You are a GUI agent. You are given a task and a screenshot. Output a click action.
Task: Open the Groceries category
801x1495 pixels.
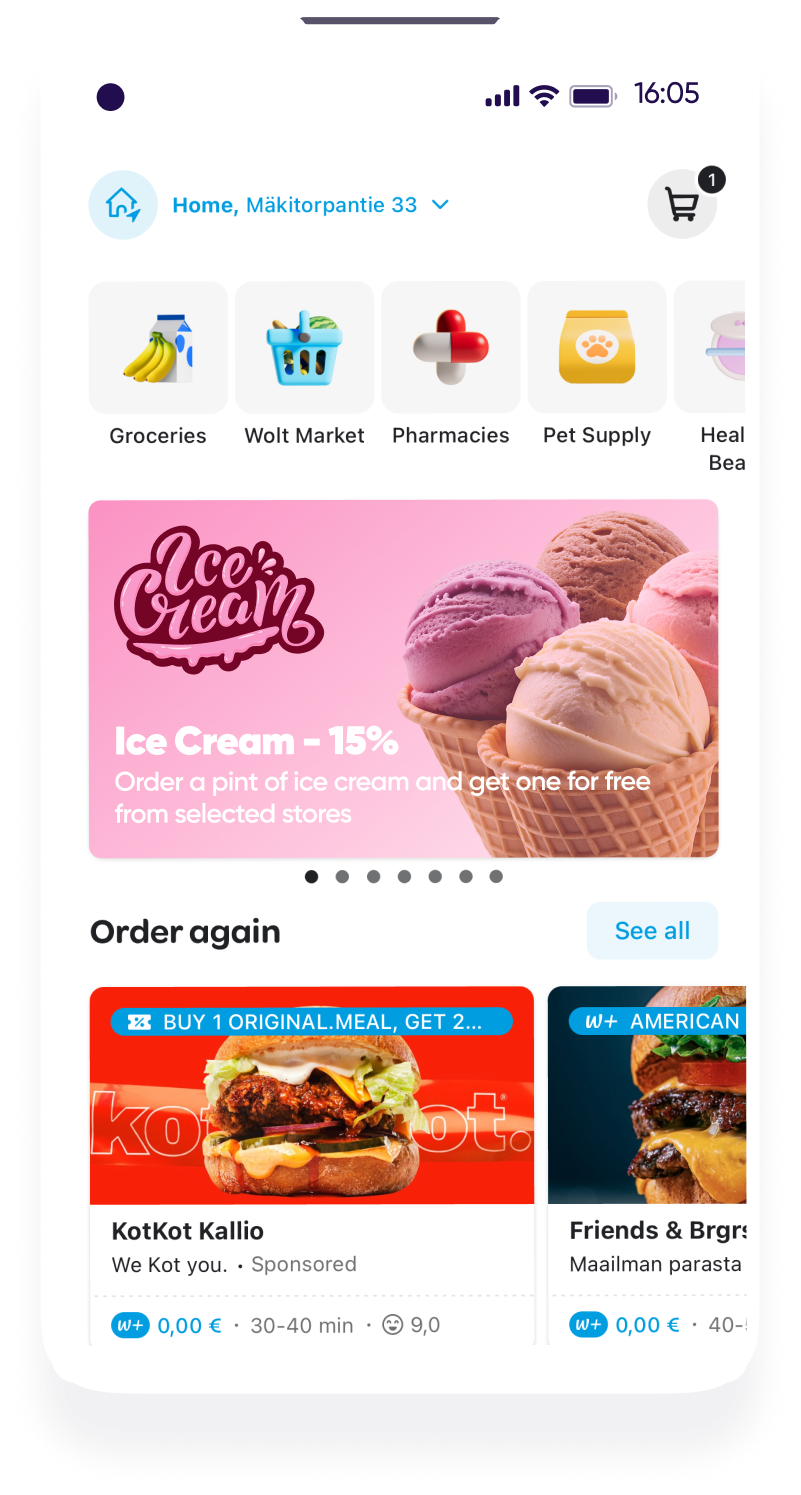[158, 348]
